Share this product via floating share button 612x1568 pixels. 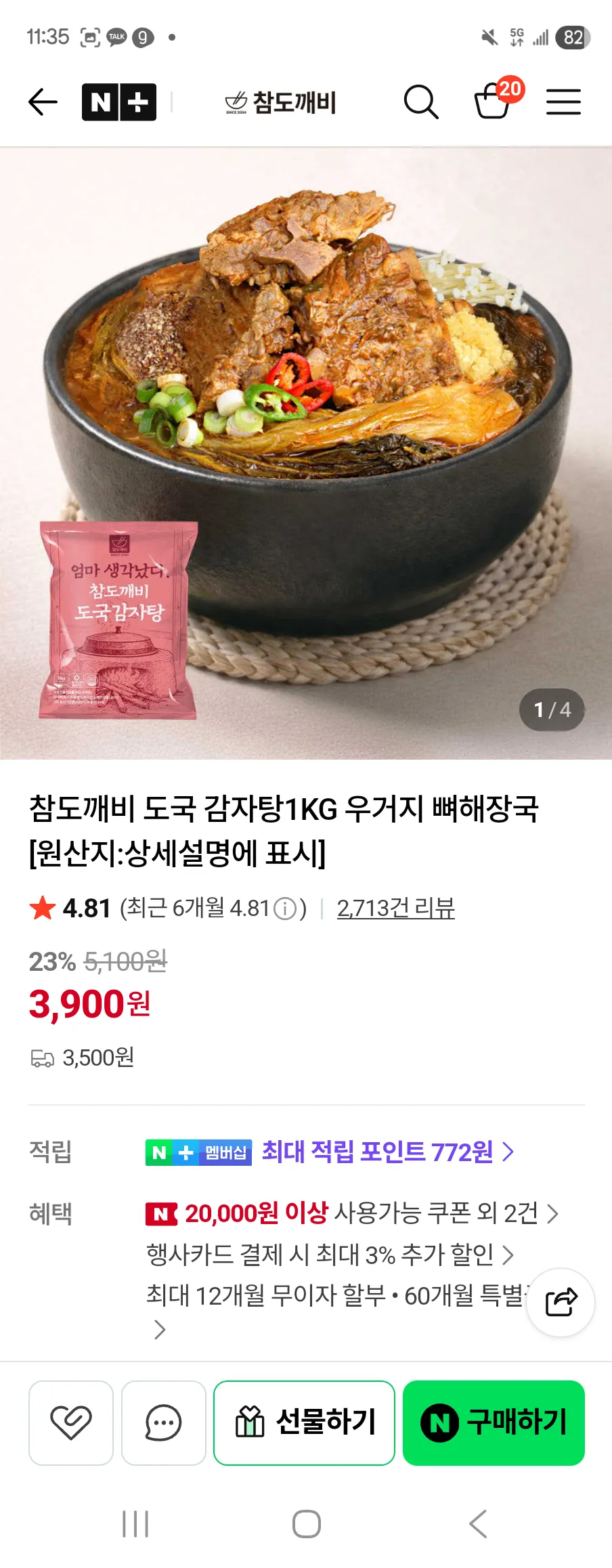tap(561, 1302)
